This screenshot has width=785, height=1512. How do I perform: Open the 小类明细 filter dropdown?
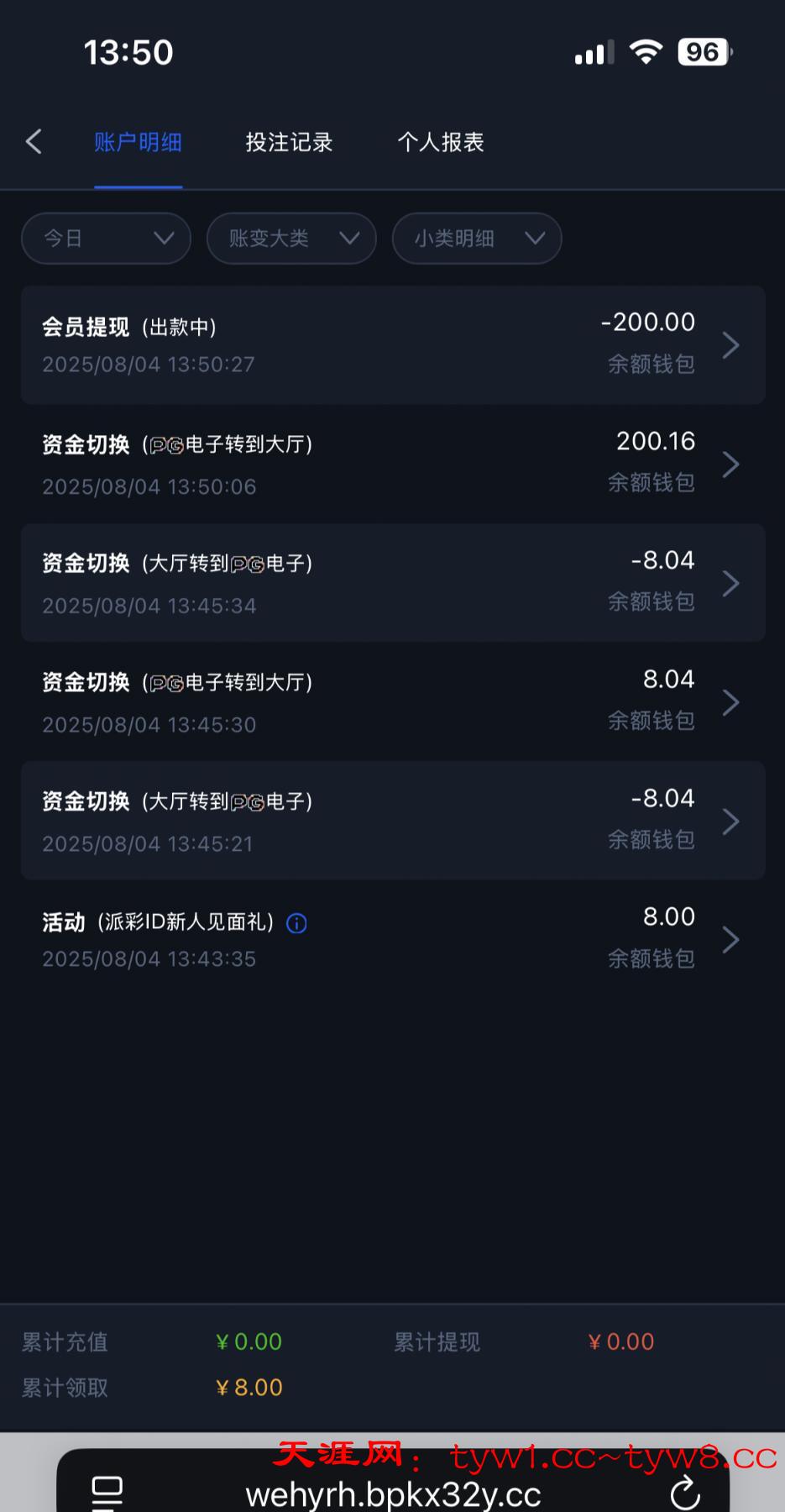[477, 239]
